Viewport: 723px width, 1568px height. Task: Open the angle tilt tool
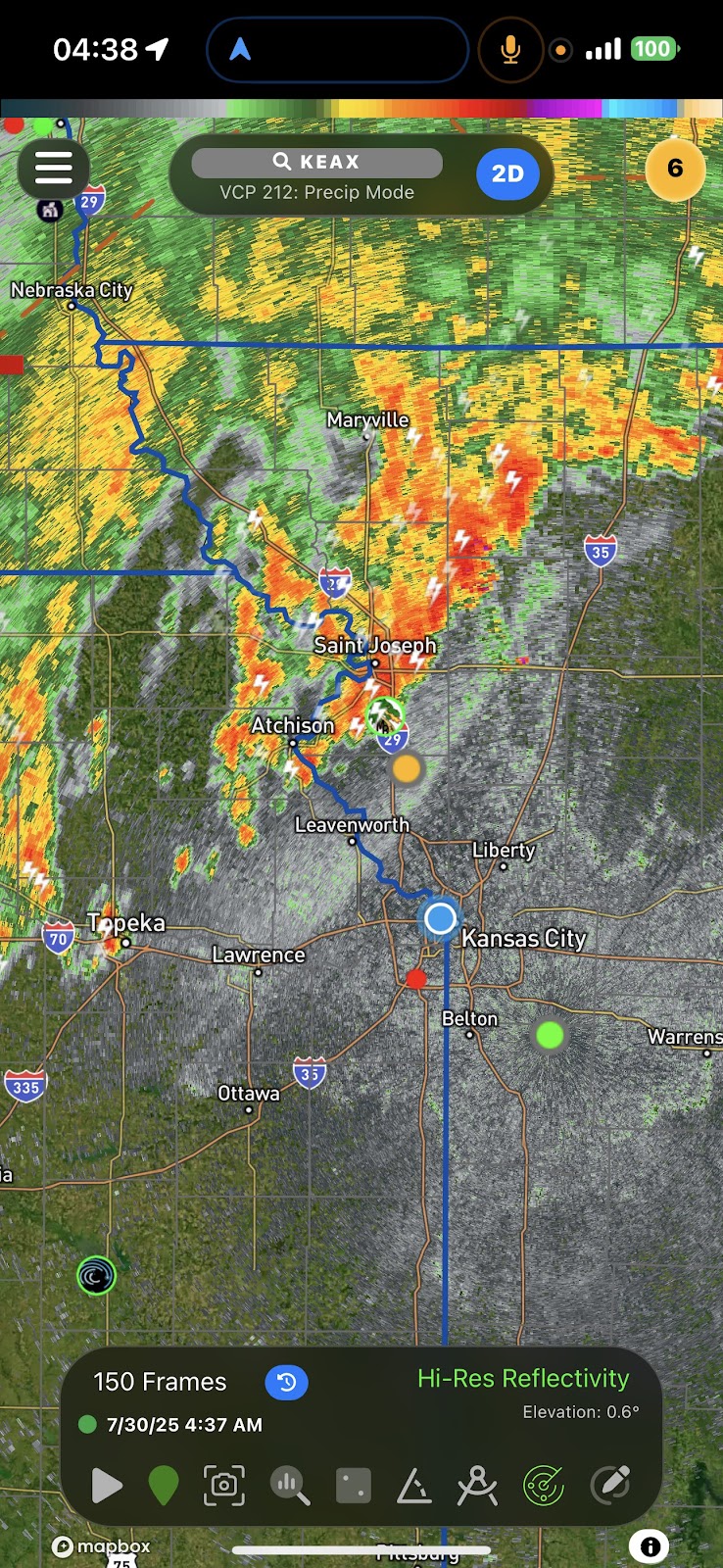click(x=414, y=1486)
